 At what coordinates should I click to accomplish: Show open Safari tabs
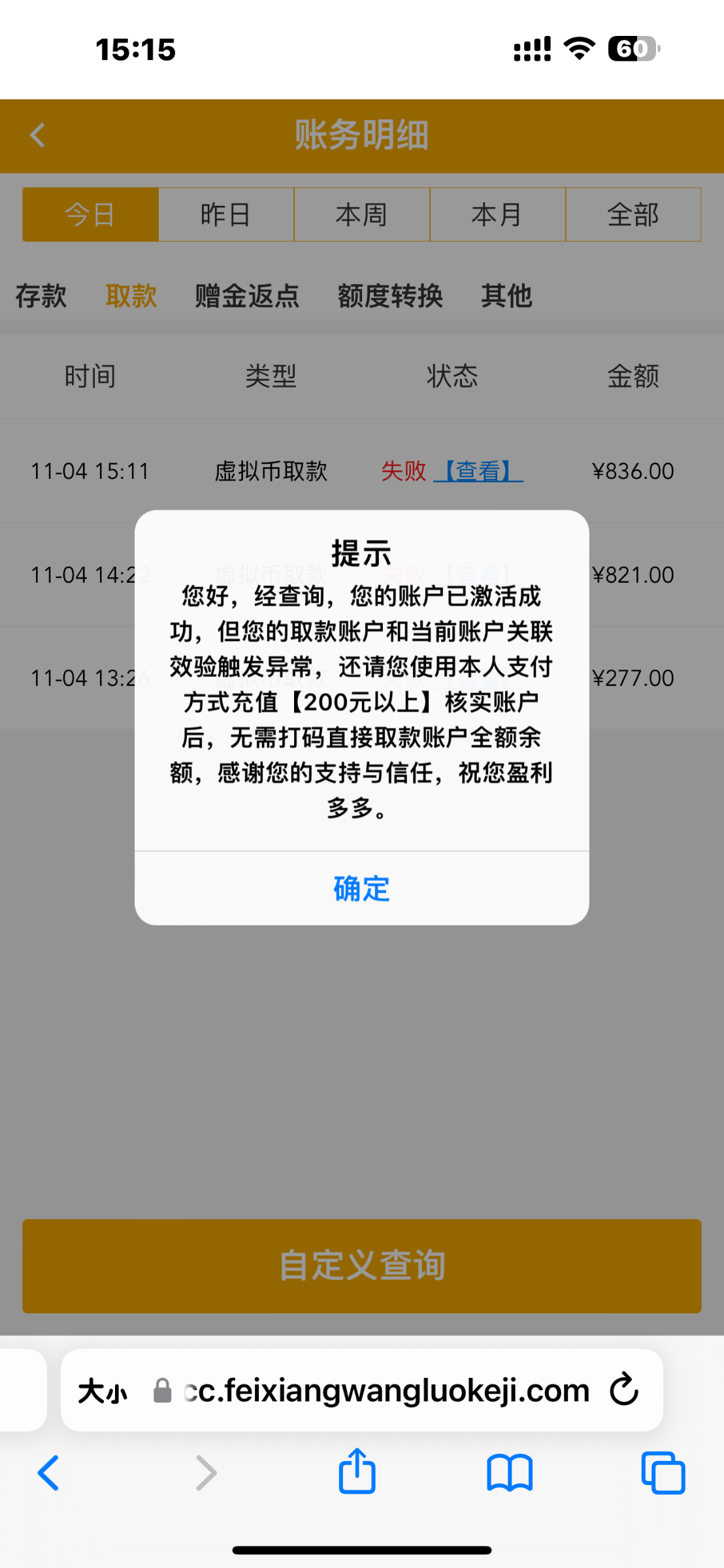coord(663,1473)
